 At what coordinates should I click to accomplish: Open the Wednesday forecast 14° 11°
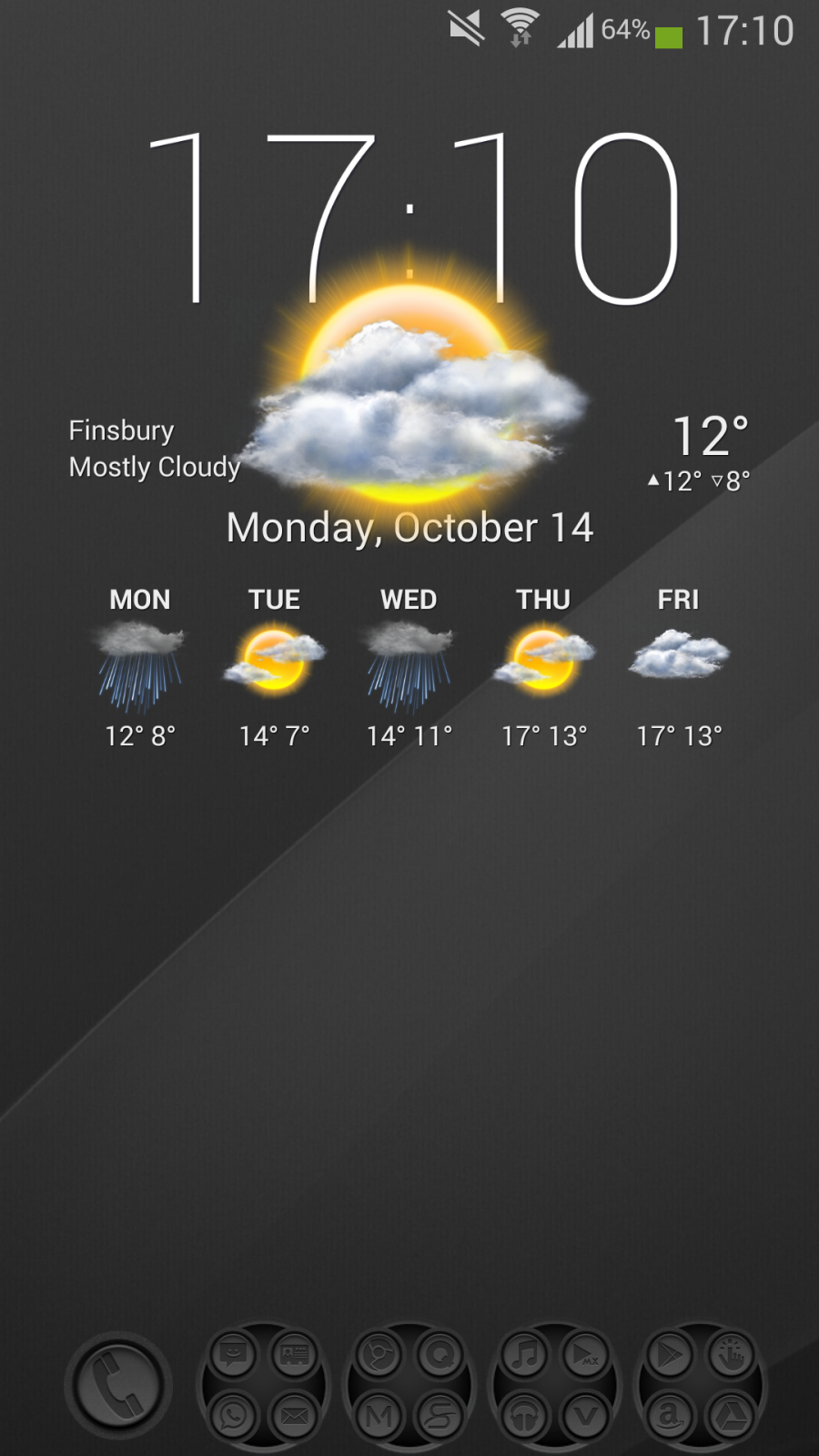coord(409,669)
